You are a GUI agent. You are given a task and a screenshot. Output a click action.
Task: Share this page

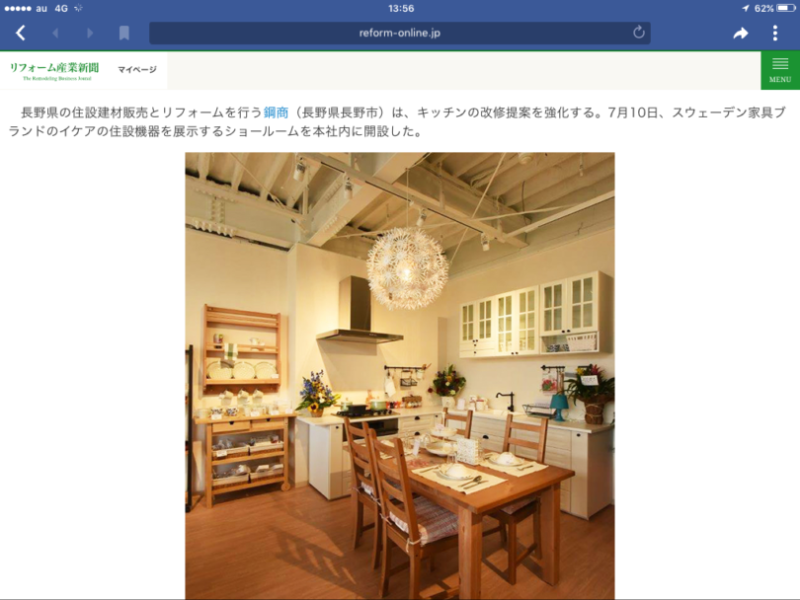point(740,33)
